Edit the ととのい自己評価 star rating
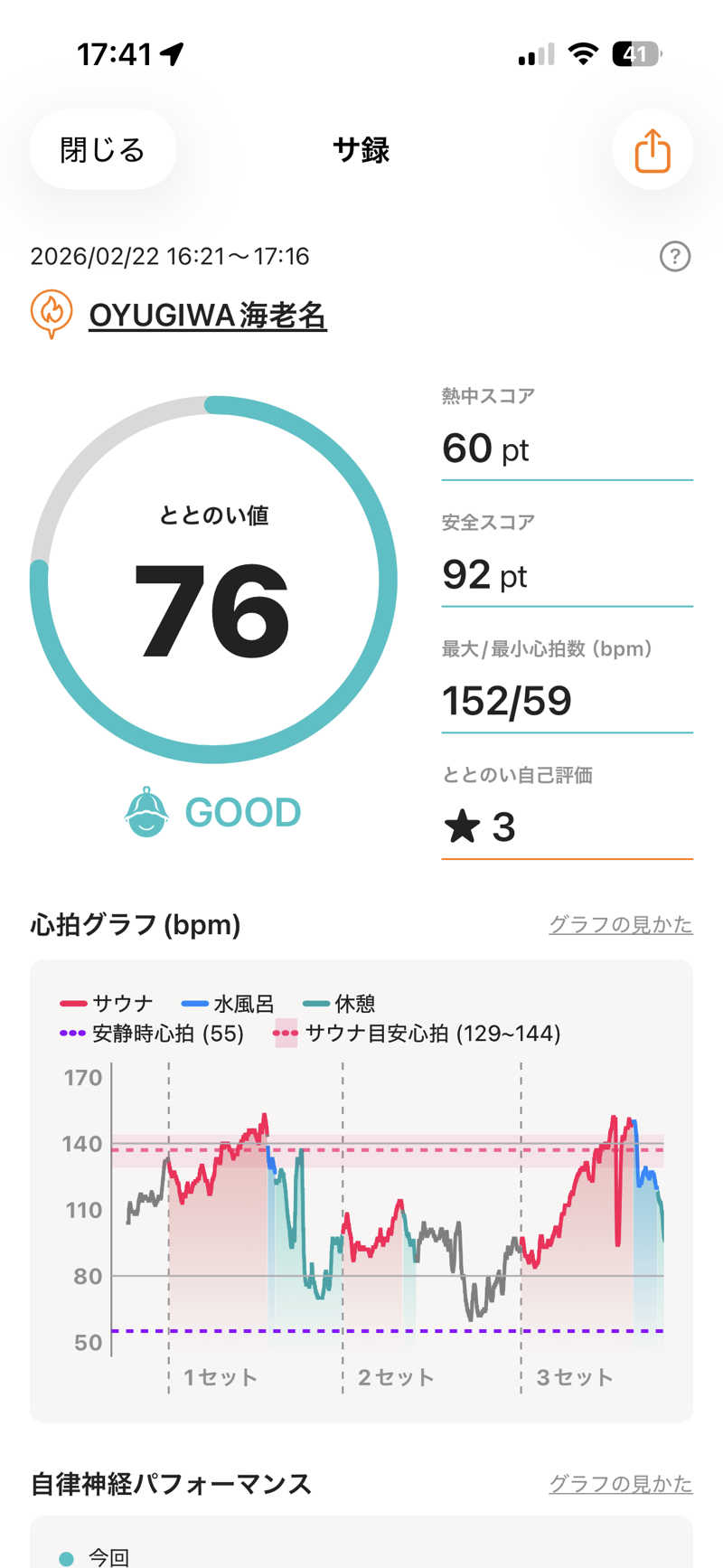723x1568 pixels. 567,827
